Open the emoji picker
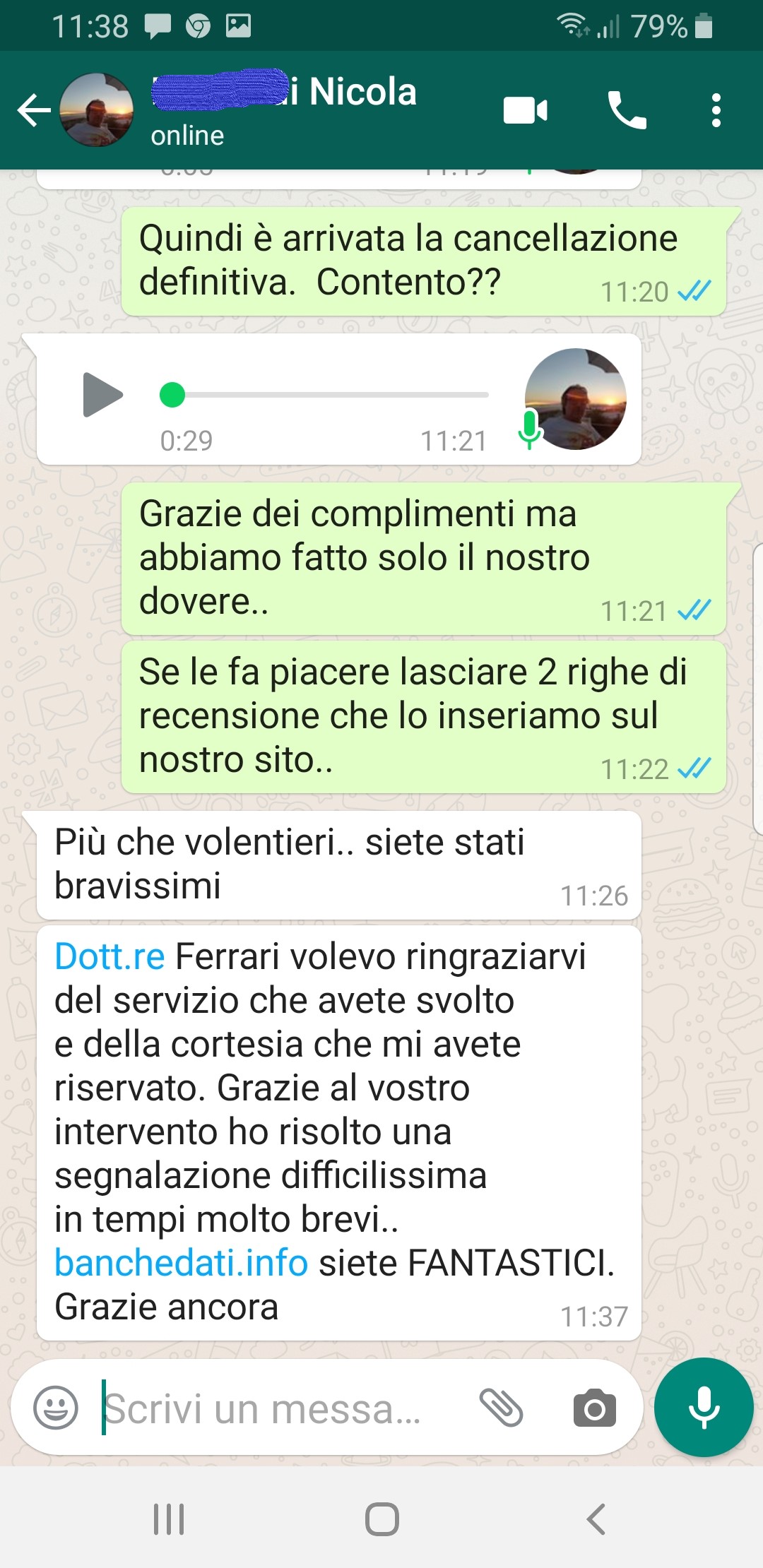 point(56,1407)
